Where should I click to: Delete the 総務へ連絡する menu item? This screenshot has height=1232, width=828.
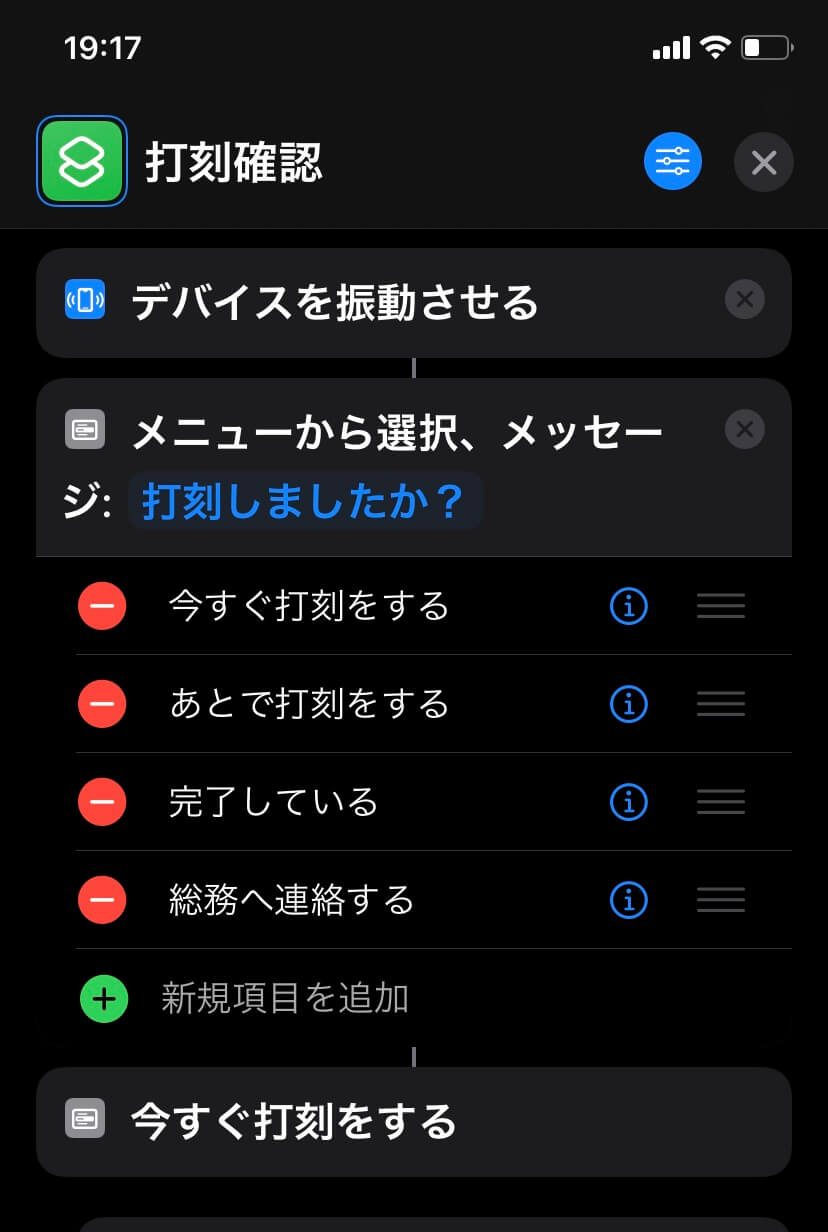coord(102,900)
